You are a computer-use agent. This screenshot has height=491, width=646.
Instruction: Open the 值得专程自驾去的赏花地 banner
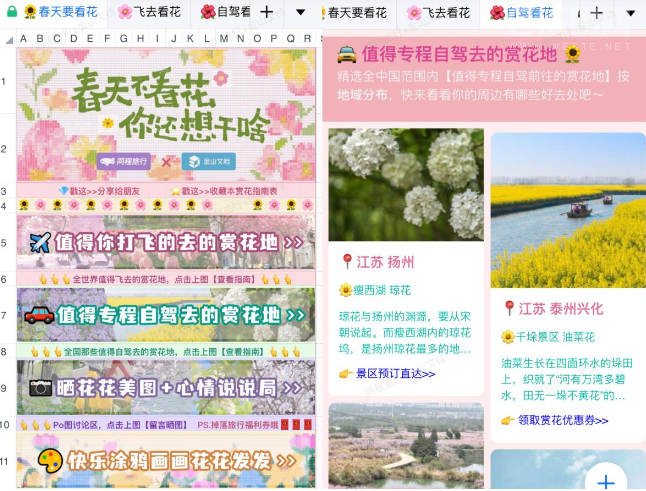tap(167, 315)
